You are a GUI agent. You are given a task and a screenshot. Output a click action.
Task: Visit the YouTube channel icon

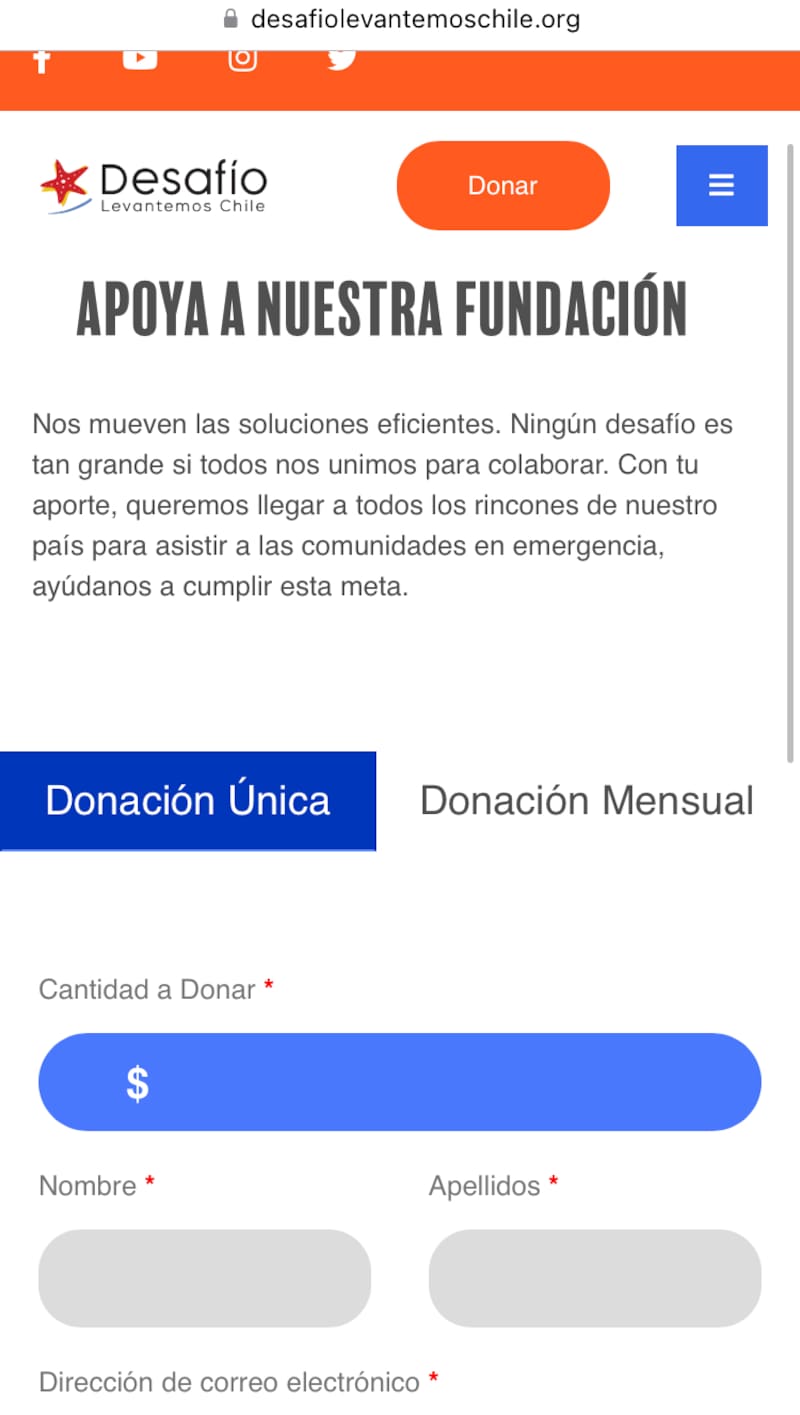click(x=140, y=58)
